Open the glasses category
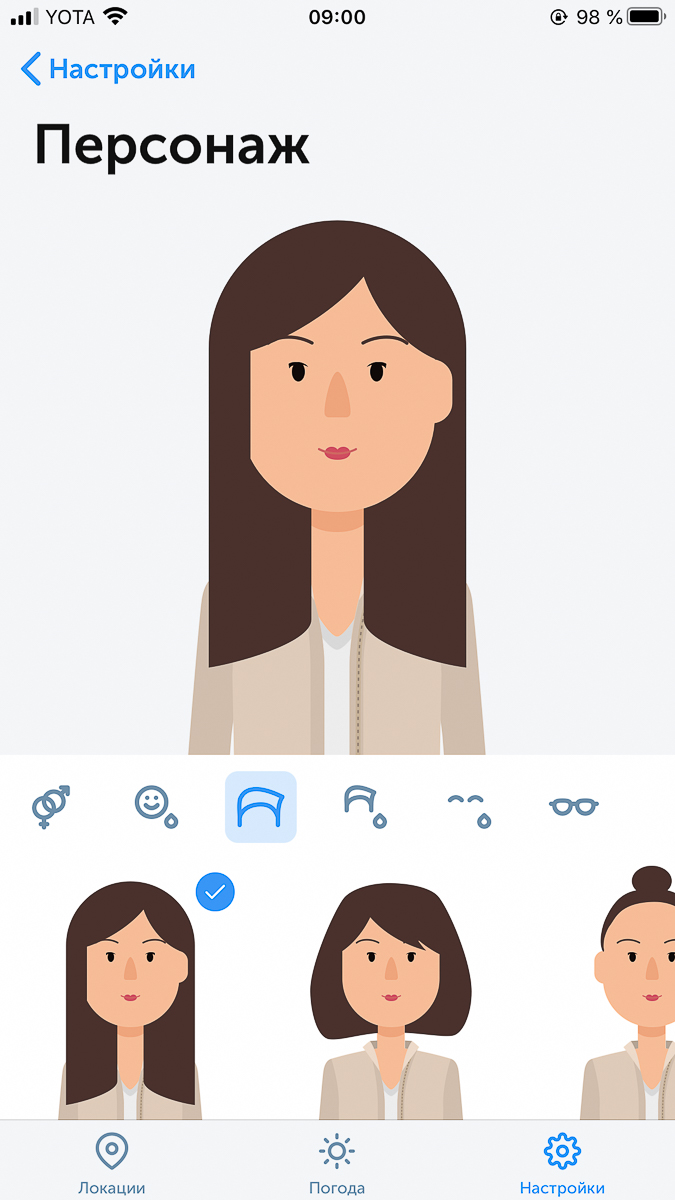Screen dimensions: 675x1200 [574, 806]
